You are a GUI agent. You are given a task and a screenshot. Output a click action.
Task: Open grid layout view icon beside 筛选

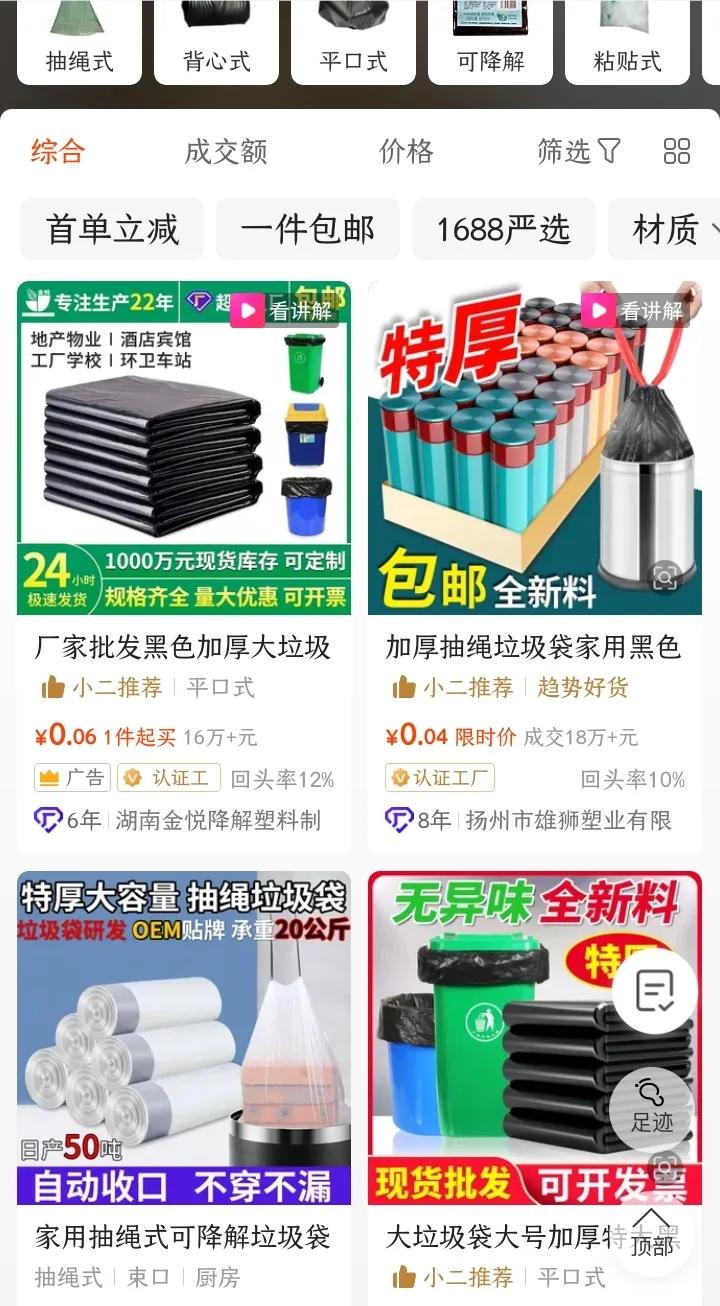677,151
